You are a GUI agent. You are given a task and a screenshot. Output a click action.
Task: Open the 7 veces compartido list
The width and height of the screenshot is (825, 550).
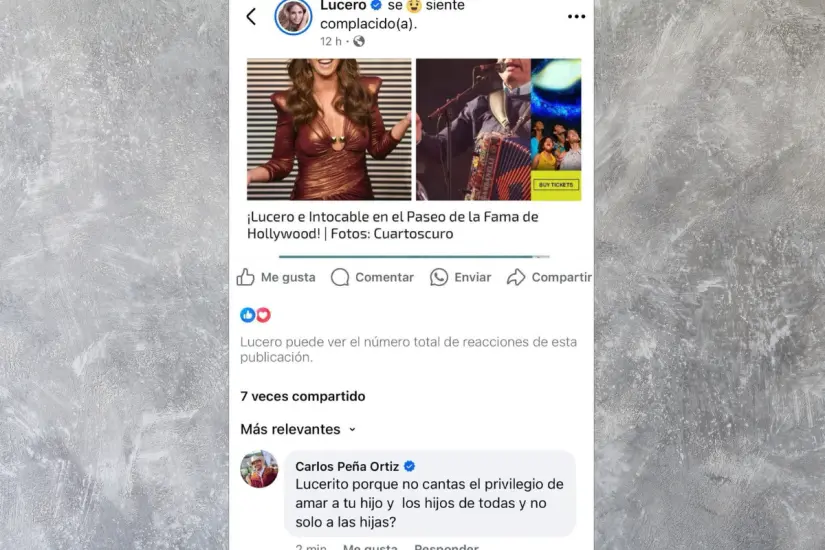coord(302,396)
